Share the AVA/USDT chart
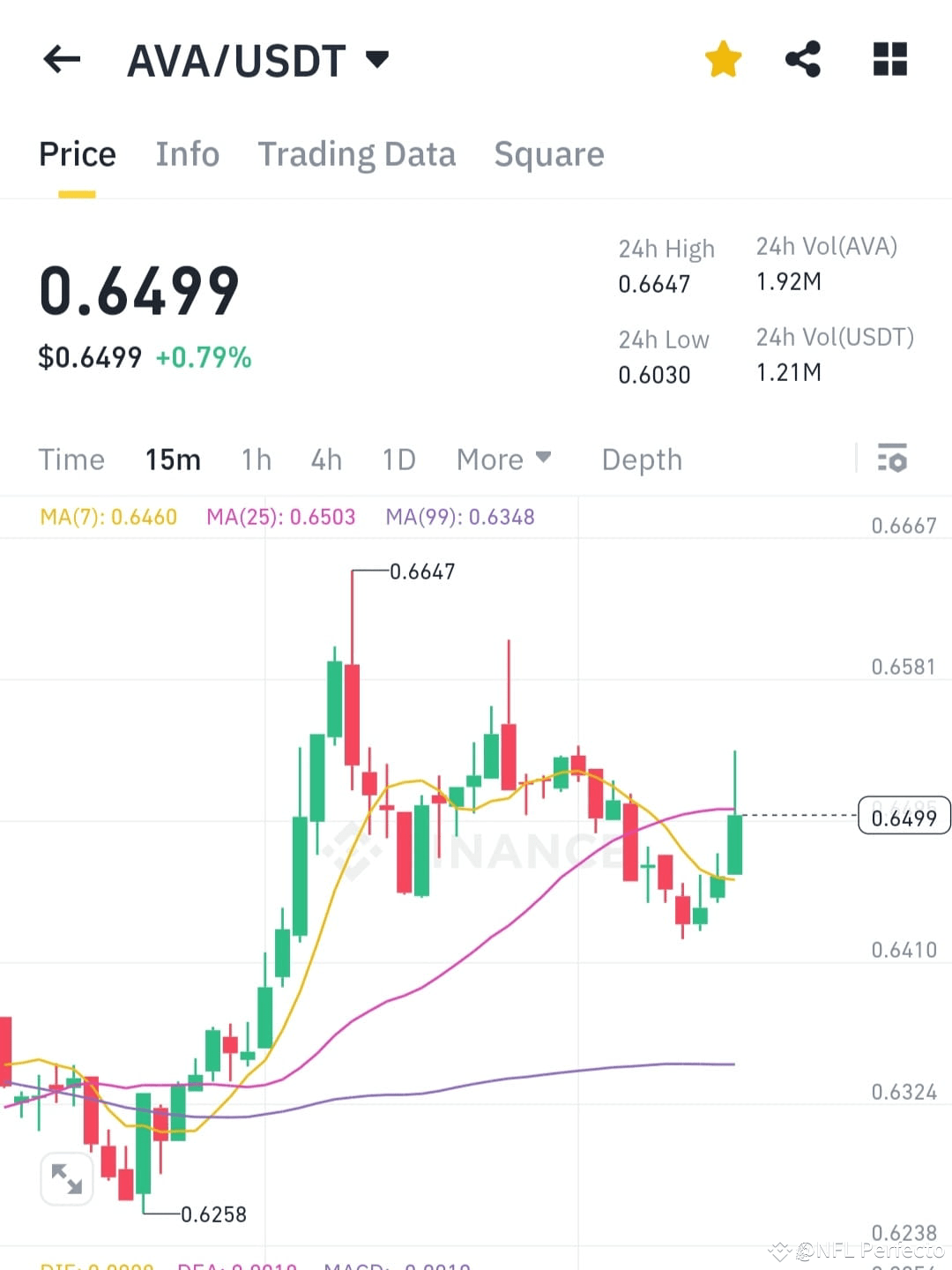The width and height of the screenshot is (952, 1270). pyautogui.click(x=802, y=58)
